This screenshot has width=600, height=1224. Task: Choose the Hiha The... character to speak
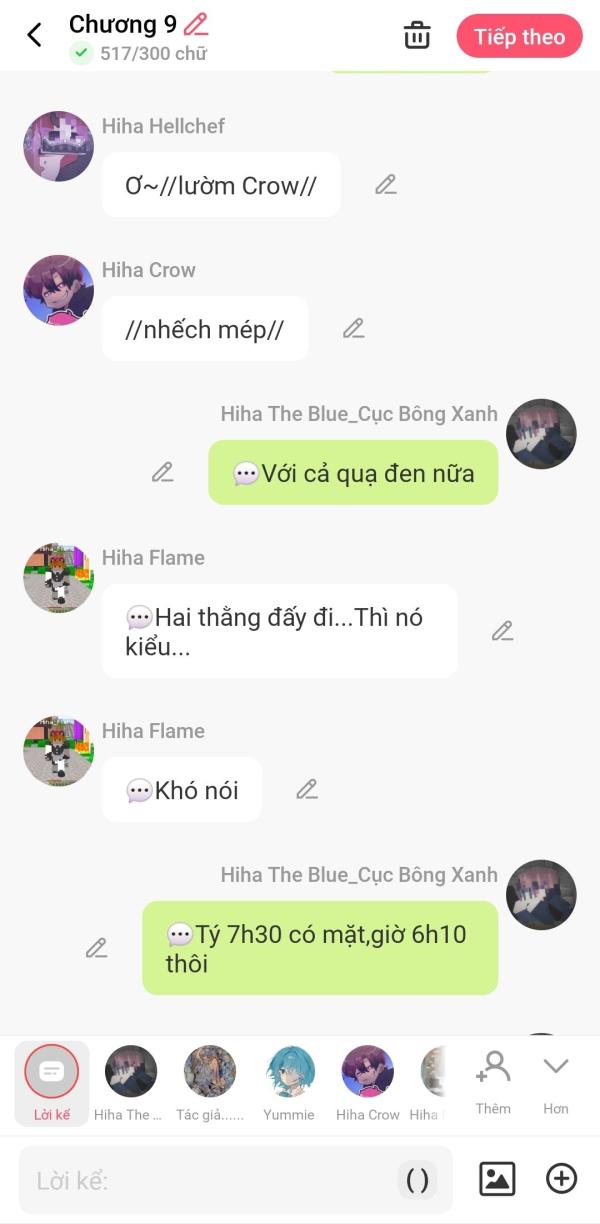click(x=130, y=1083)
